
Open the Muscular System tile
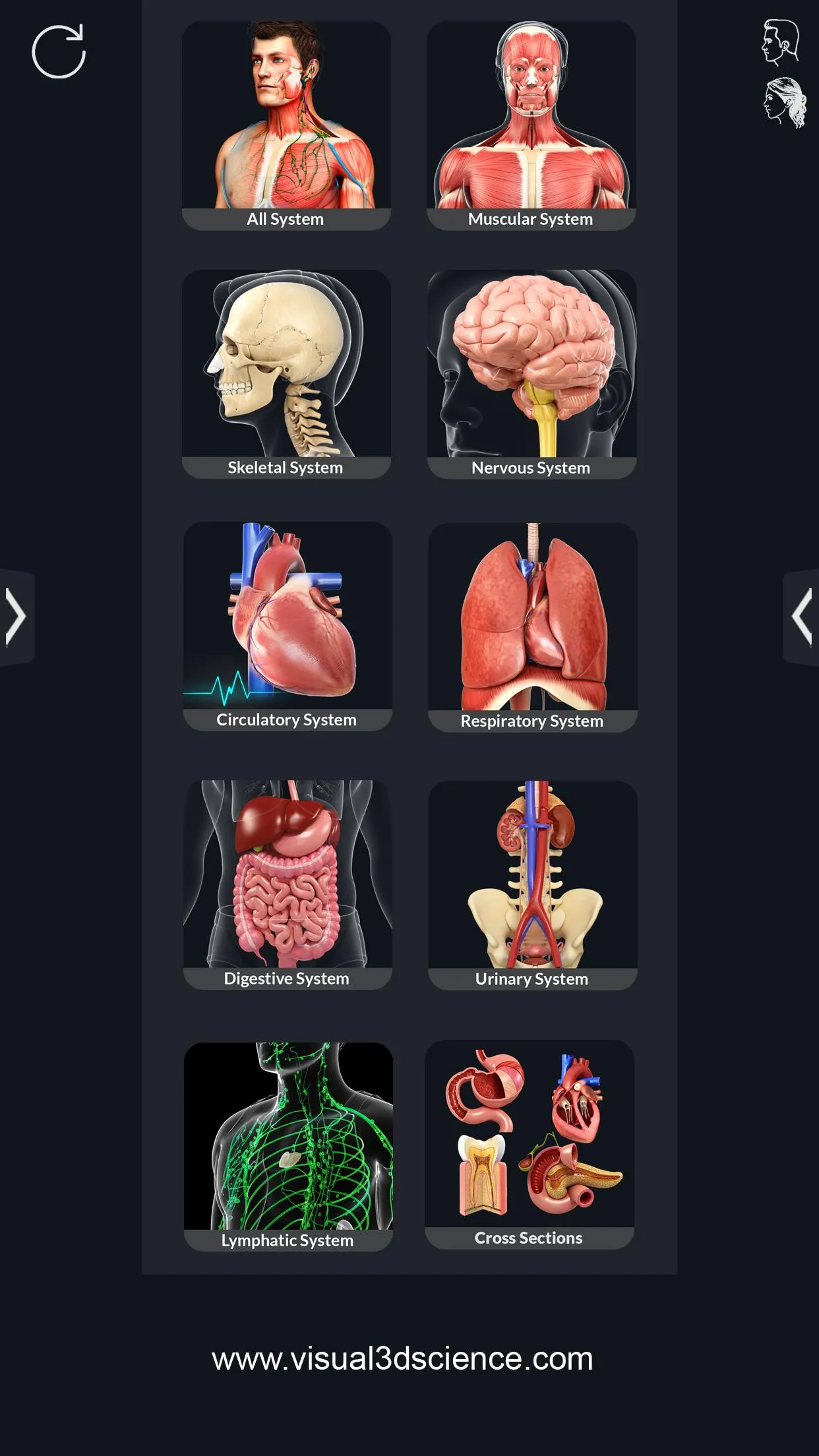click(x=531, y=125)
